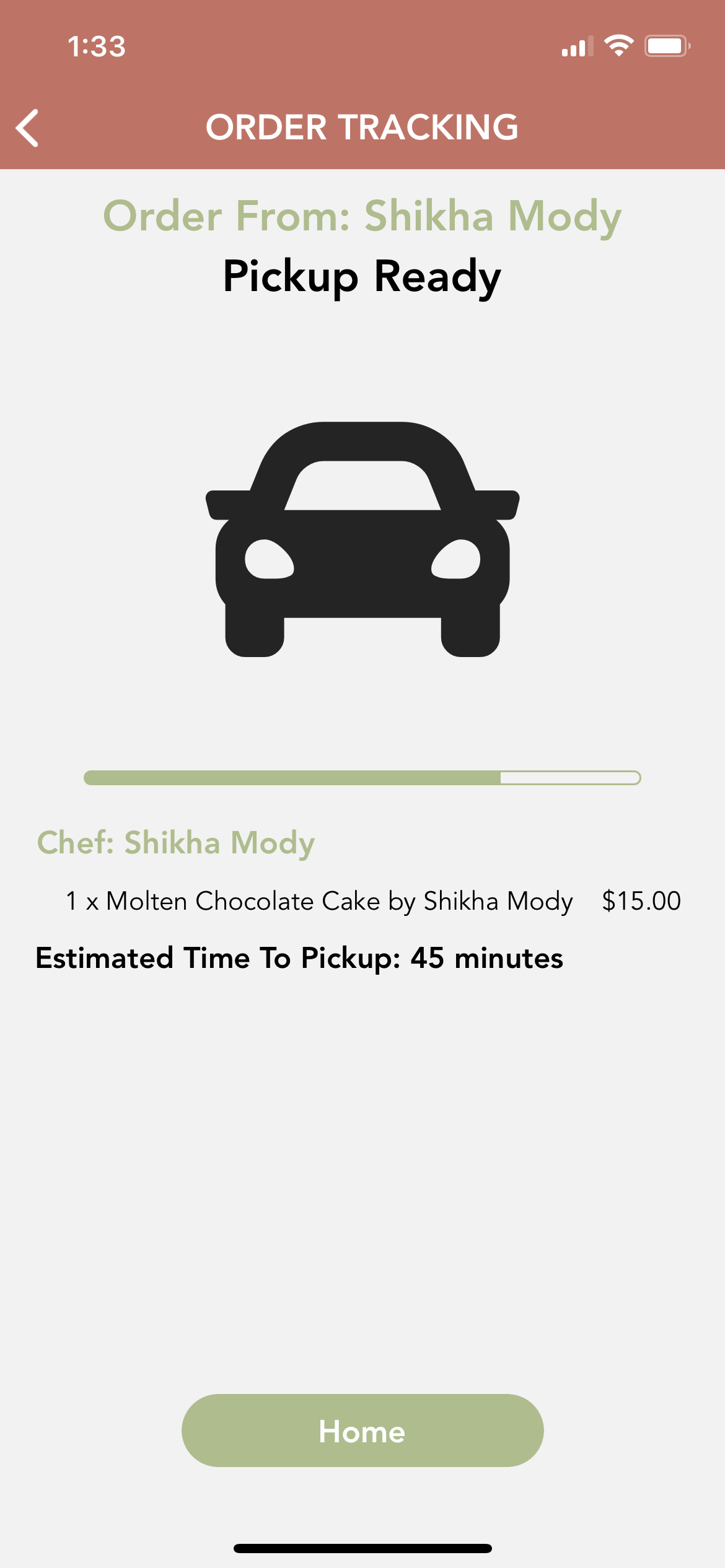Tap the Home button
Viewport: 725px width, 1568px height.
[362, 1431]
